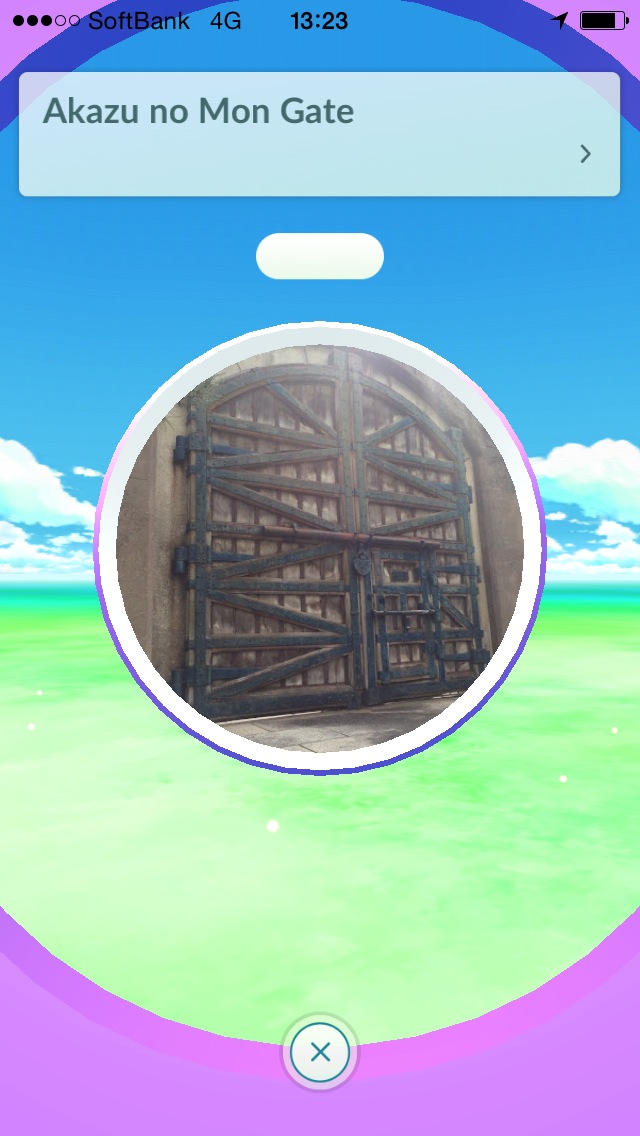Open details for Akazu no Mon Gate
The width and height of the screenshot is (640, 1136).
(x=585, y=154)
